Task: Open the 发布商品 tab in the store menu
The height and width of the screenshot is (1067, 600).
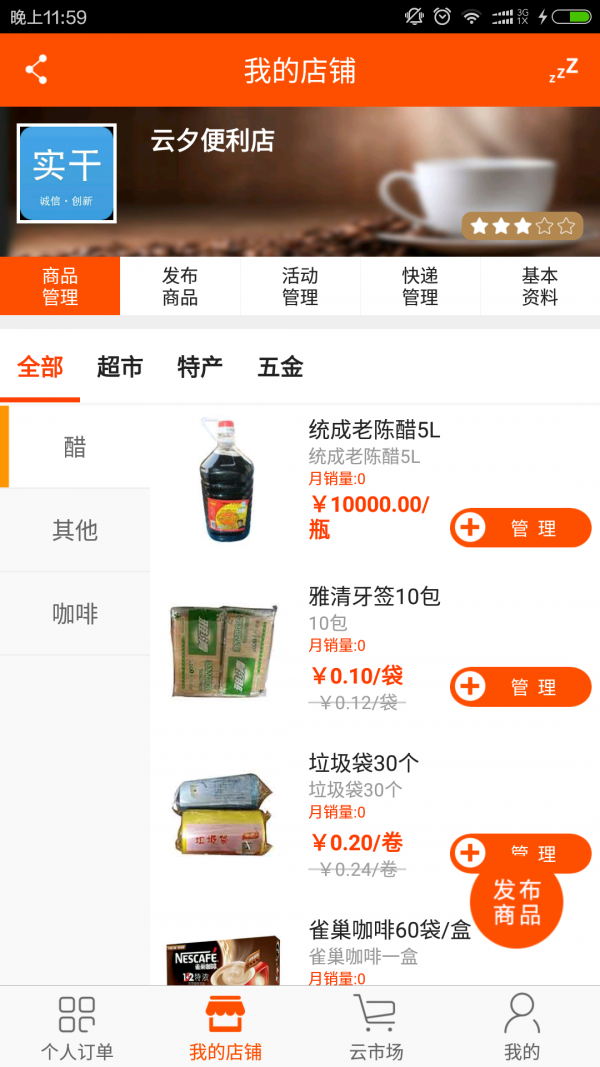Action: coord(180,286)
